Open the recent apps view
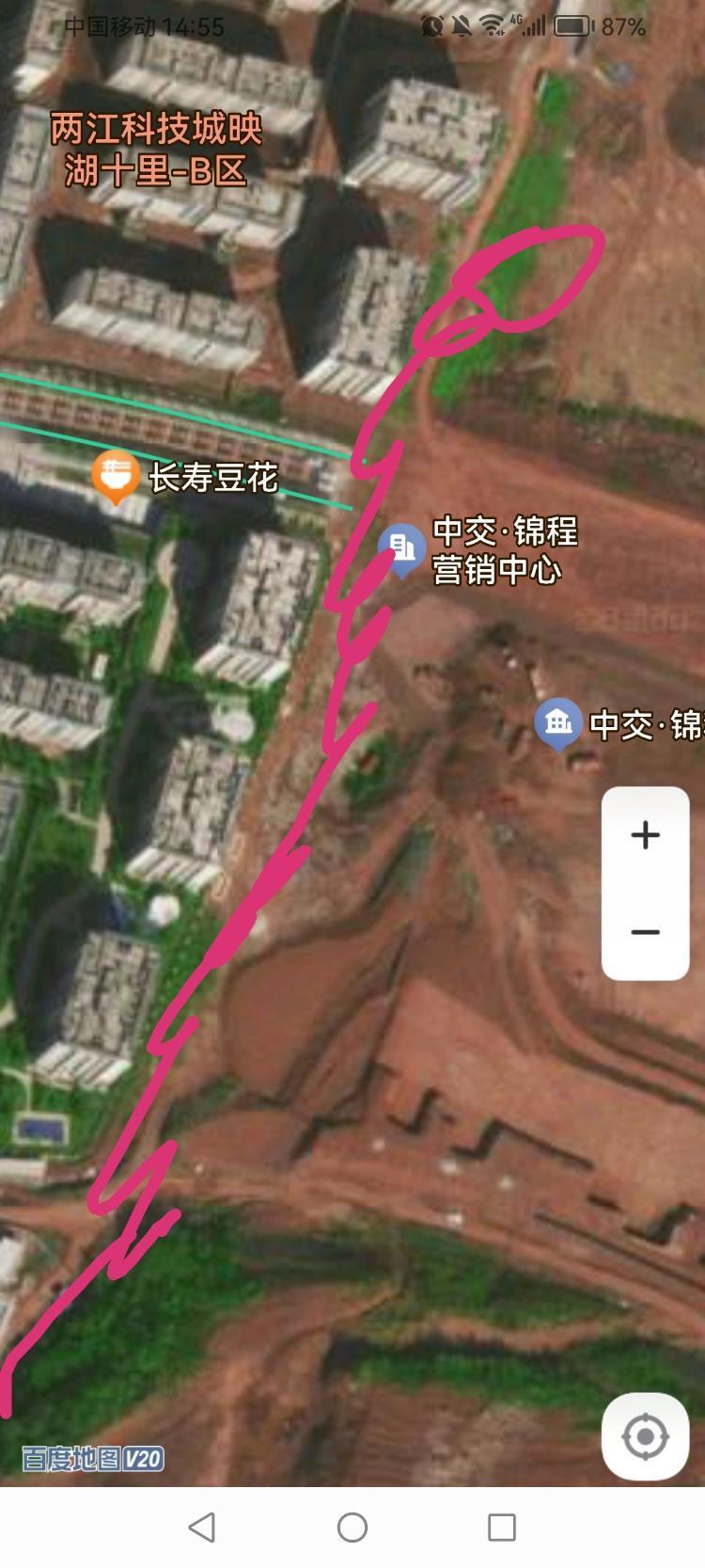This screenshot has height=1568, width=705. (x=502, y=1527)
